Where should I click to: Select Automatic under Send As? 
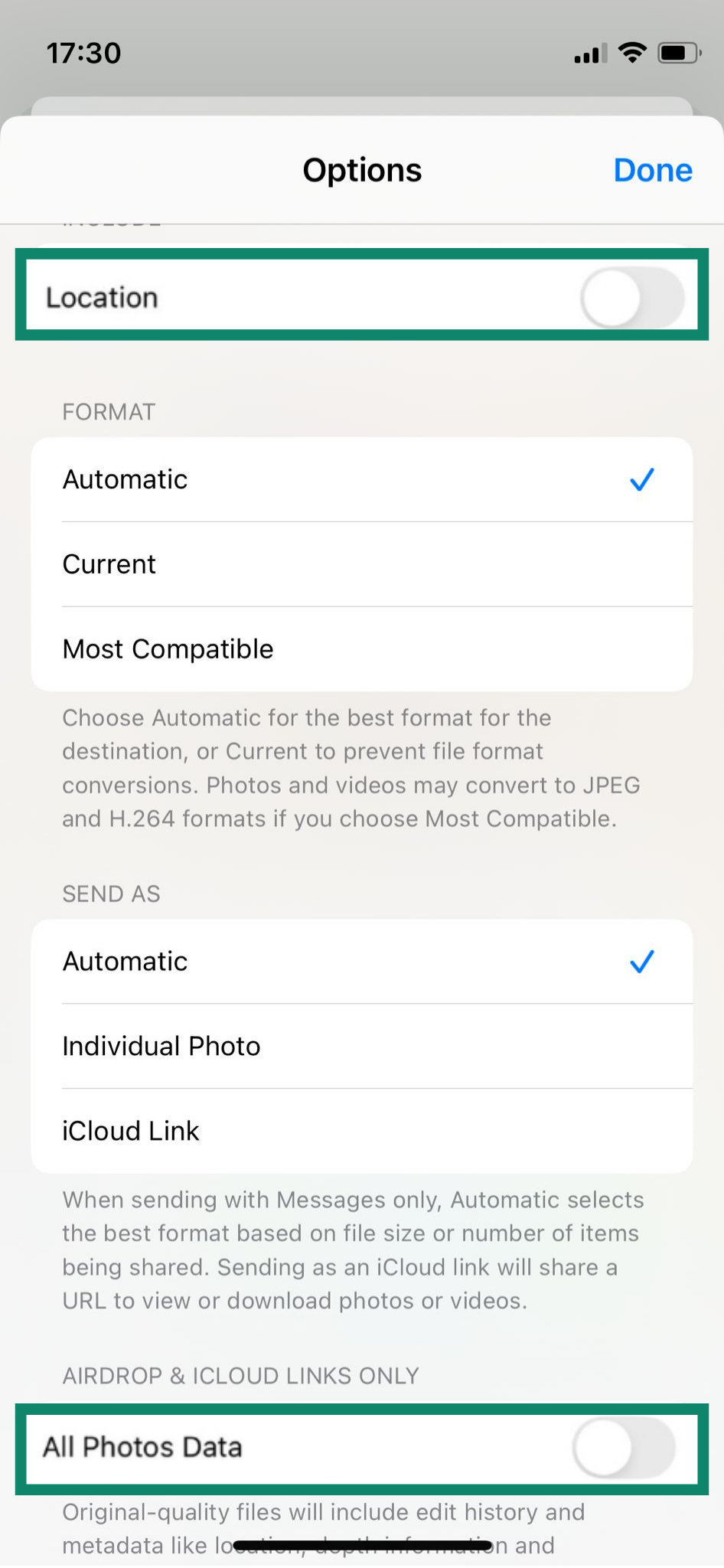pos(125,962)
